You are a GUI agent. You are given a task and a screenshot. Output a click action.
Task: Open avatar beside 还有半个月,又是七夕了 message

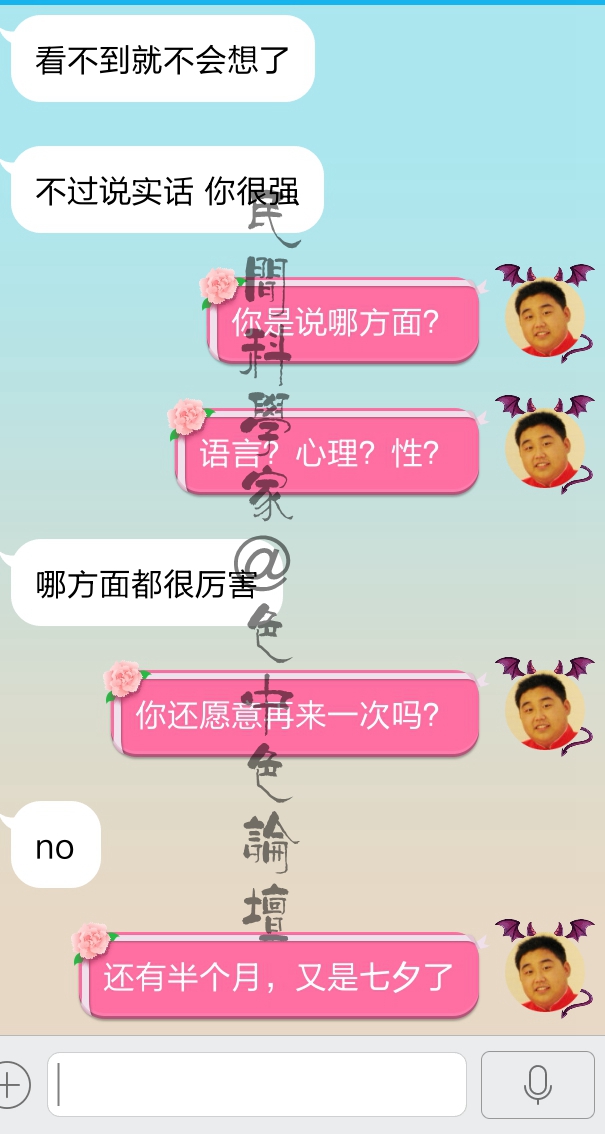tap(544, 973)
